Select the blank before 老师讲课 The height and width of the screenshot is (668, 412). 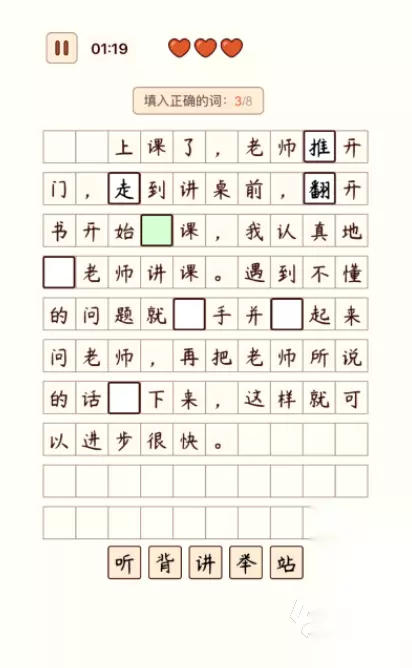pyautogui.click(x=59, y=272)
